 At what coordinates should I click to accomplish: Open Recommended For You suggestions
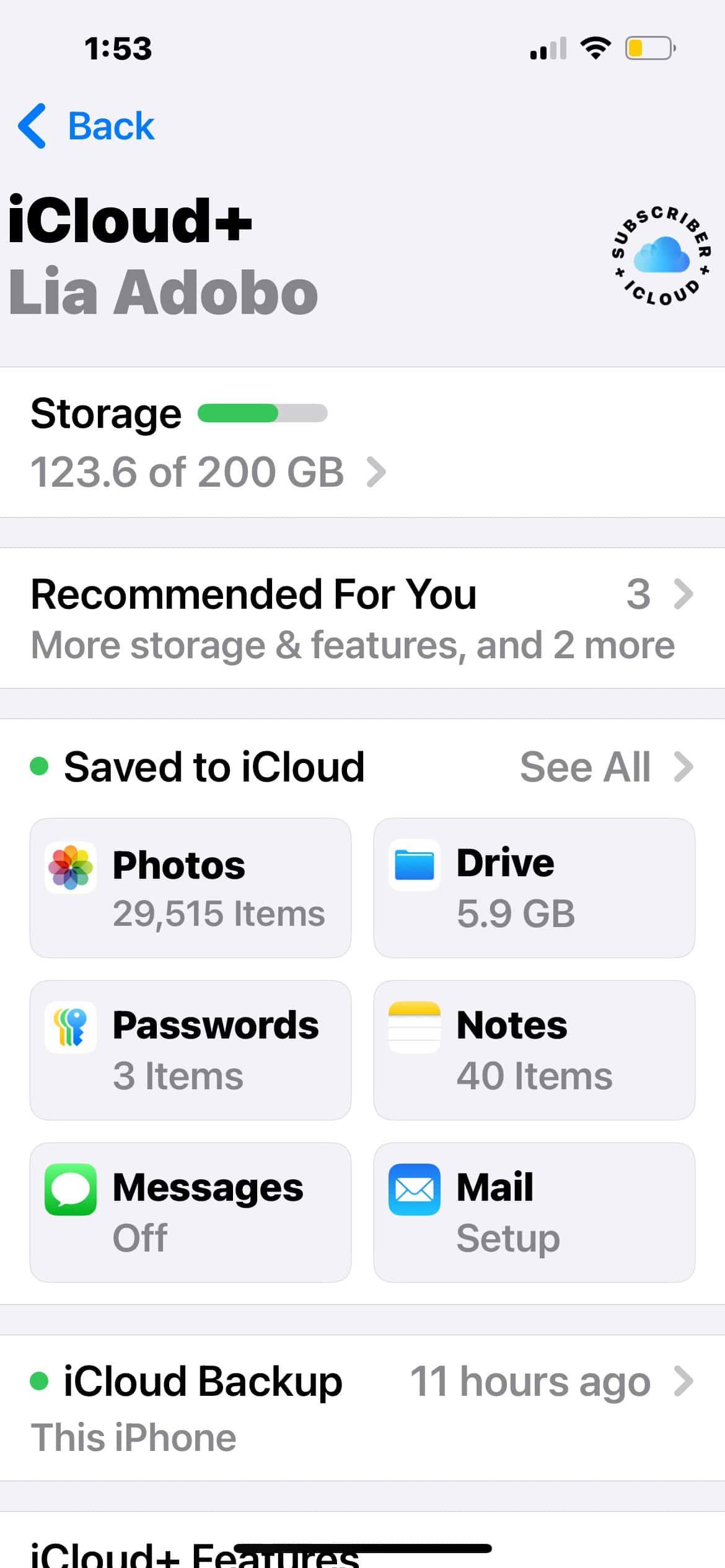361,618
